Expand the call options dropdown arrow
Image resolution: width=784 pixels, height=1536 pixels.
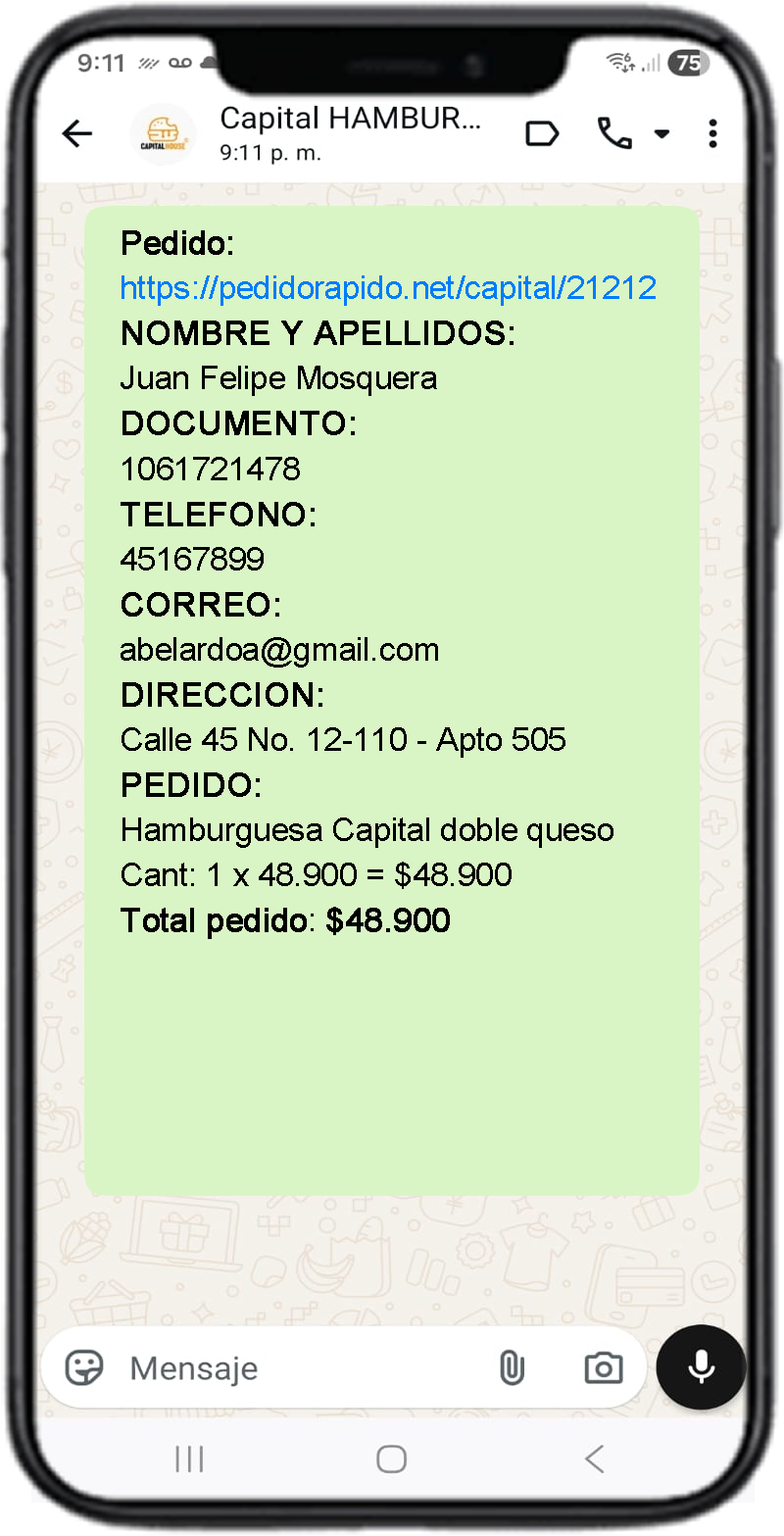tap(662, 134)
